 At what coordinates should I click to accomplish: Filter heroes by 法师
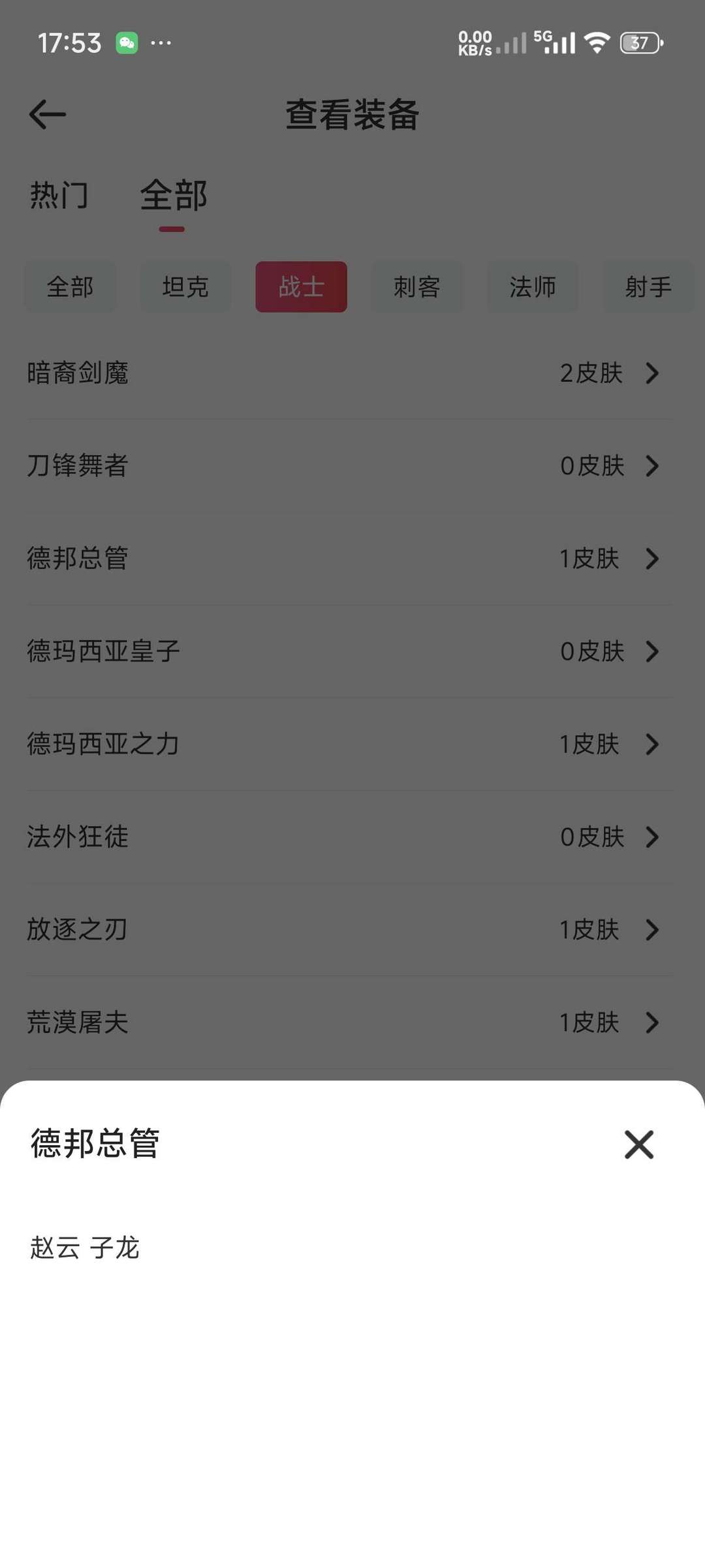click(x=532, y=287)
